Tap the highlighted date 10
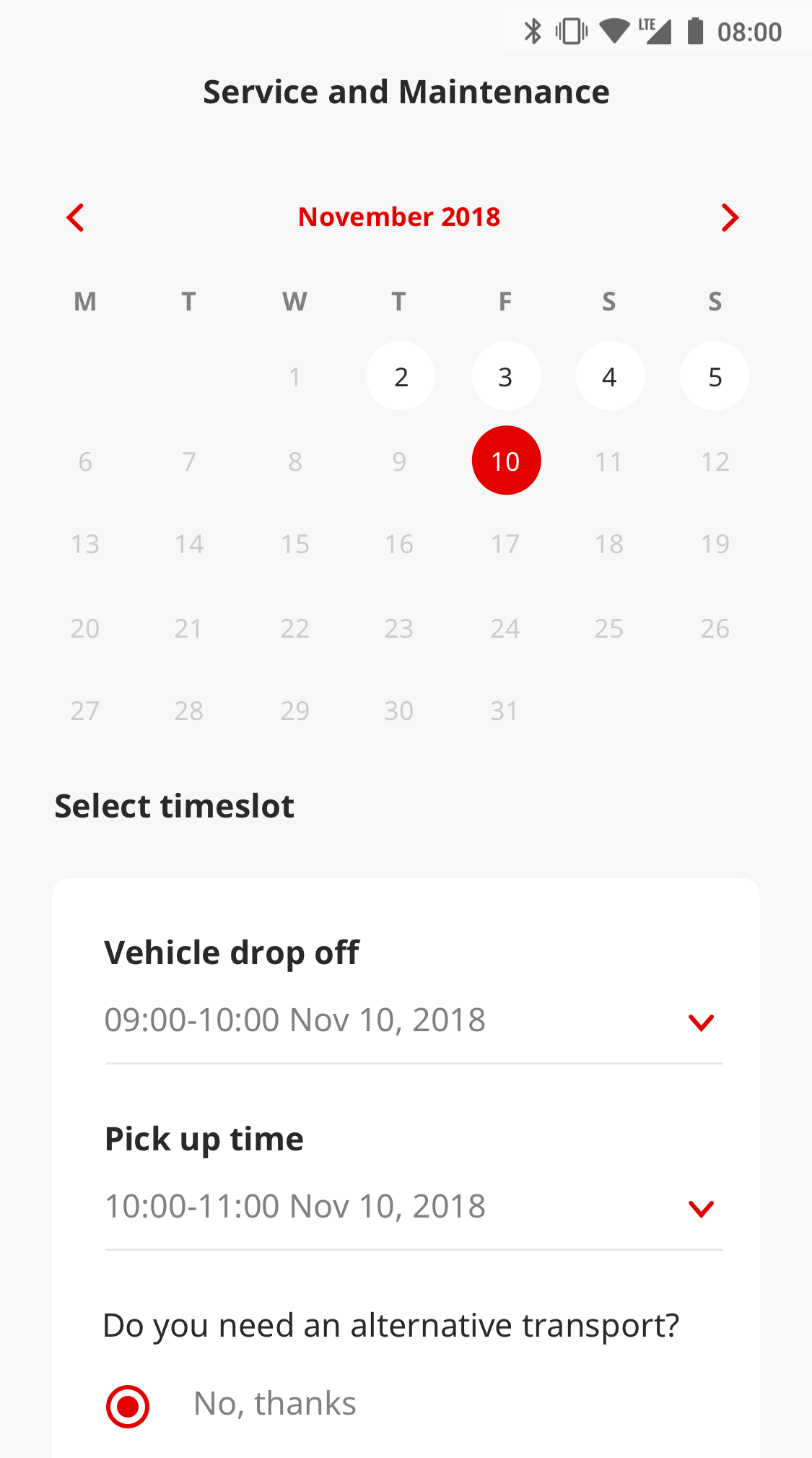This screenshot has width=812, height=1458. (x=506, y=461)
